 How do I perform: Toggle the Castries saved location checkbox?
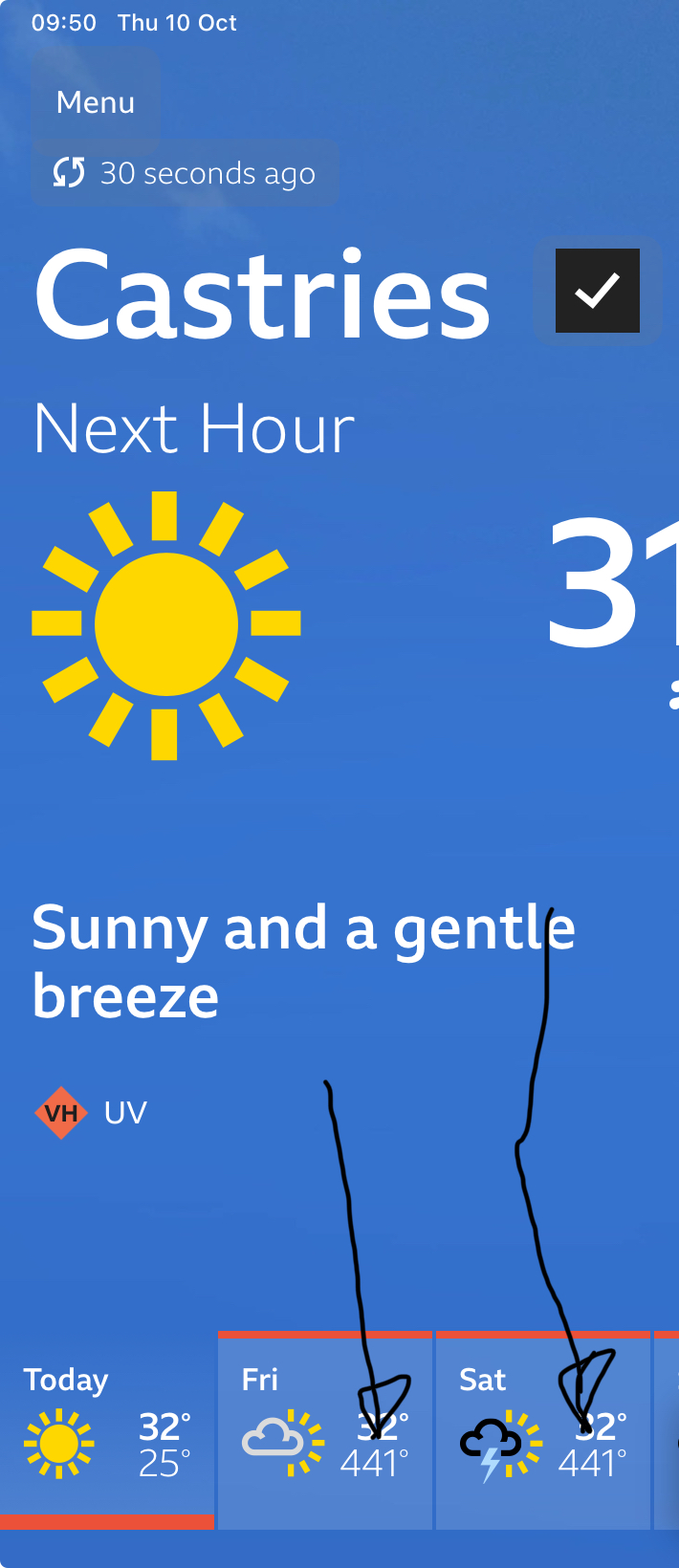coord(598,291)
